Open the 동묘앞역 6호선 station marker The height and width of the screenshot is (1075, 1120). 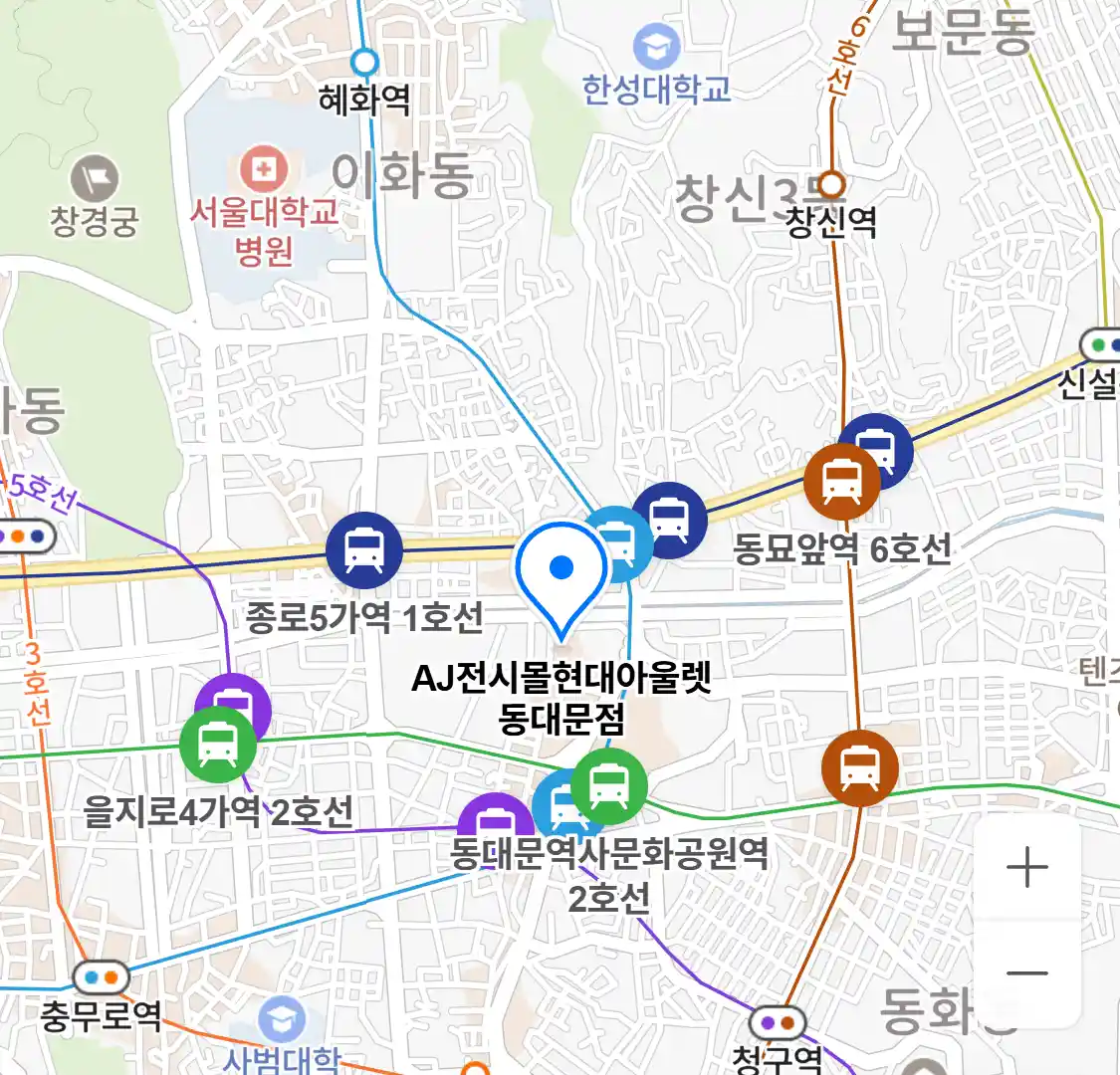[842, 482]
